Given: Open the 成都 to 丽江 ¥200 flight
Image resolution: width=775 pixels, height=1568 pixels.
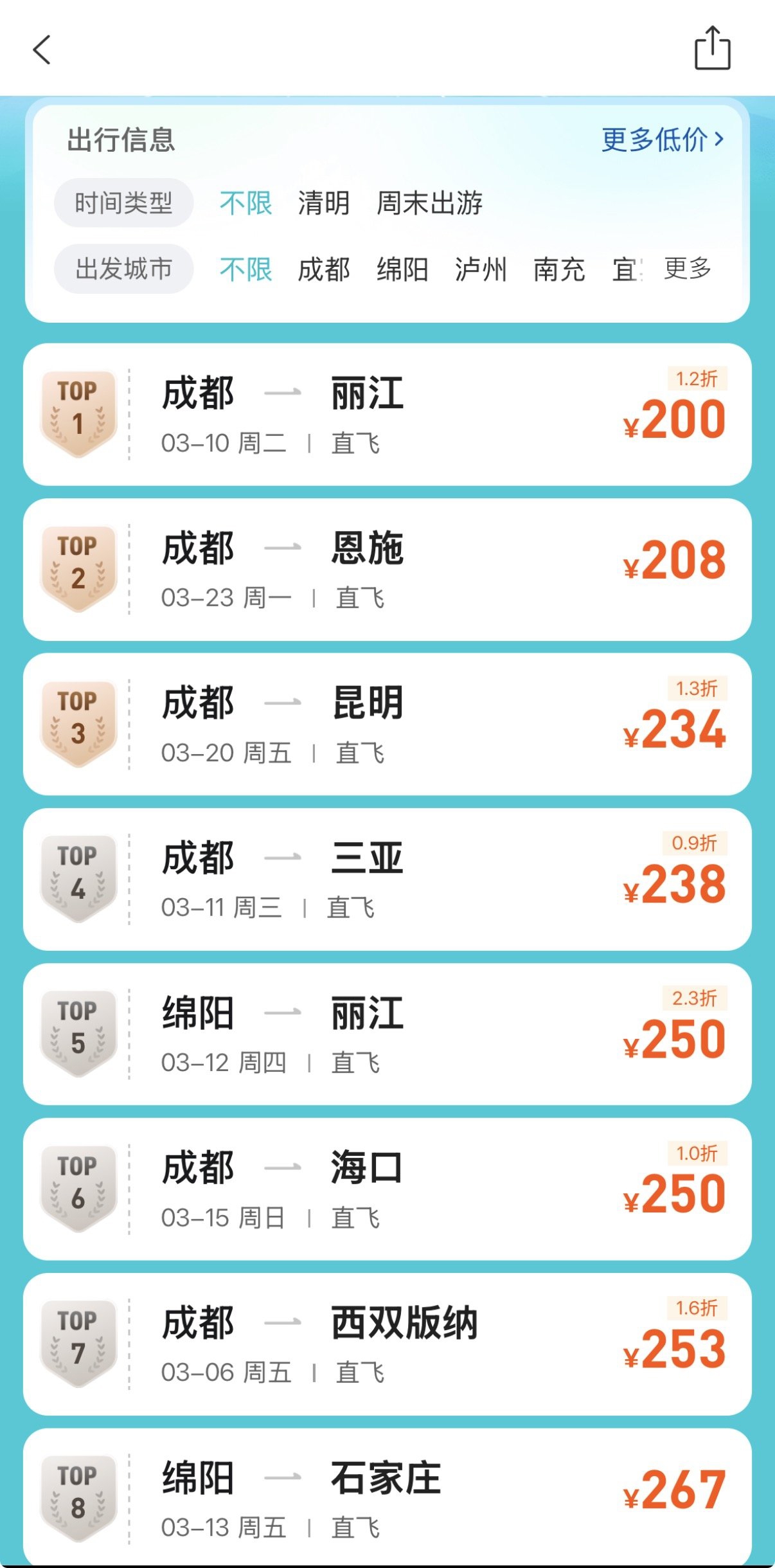Looking at the screenshot, I should [x=387, y=415].
